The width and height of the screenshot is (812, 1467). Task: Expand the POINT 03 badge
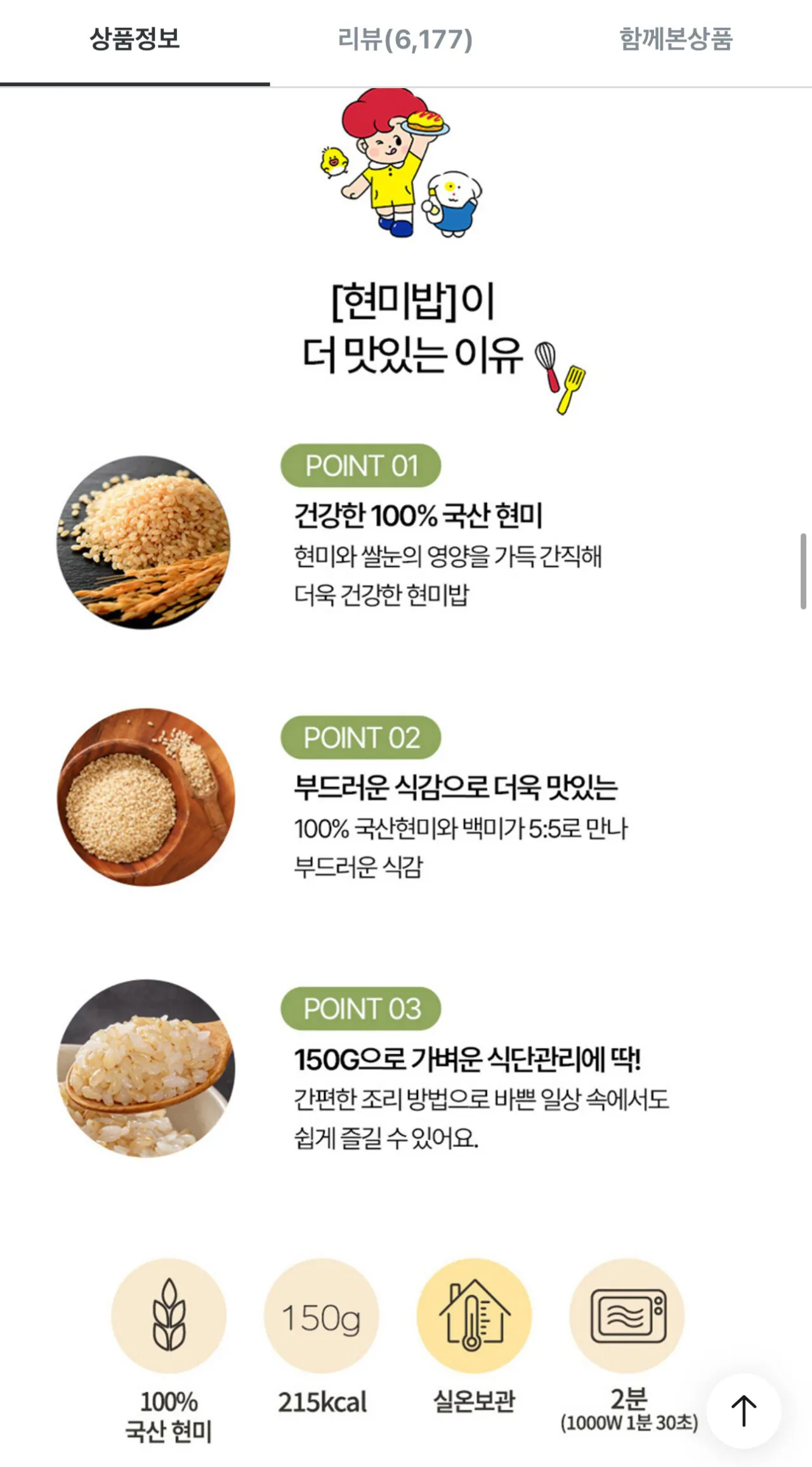coord(362,1009)
